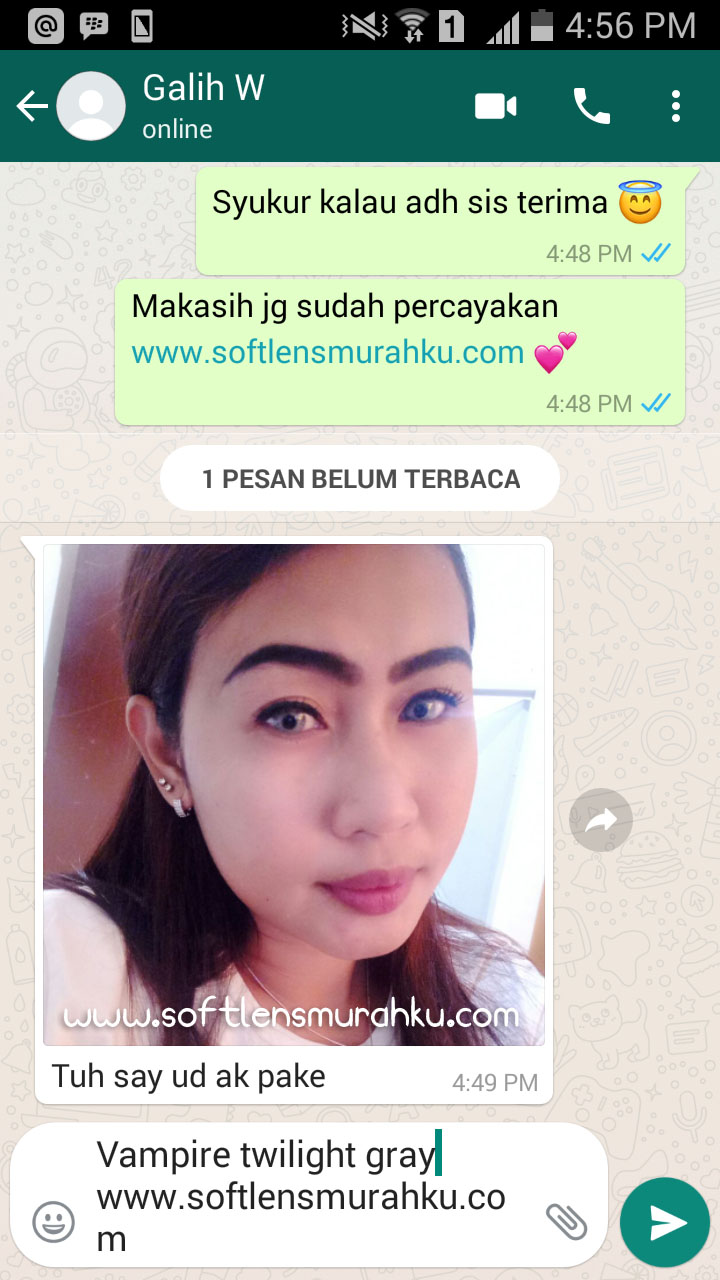Tap the forward arrow beside the photo

(601, 821)
